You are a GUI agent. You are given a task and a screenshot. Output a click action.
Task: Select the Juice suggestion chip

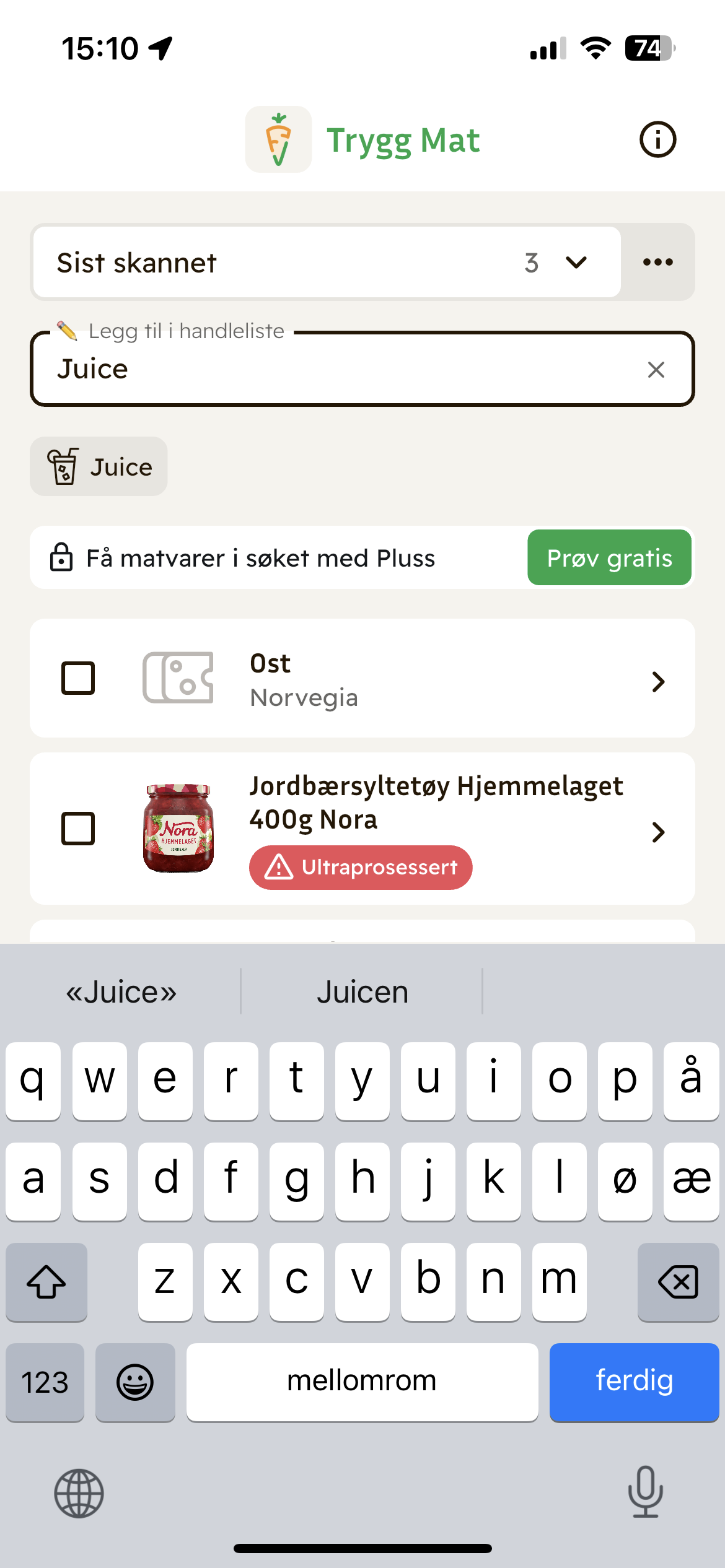[x=99, y=467]
